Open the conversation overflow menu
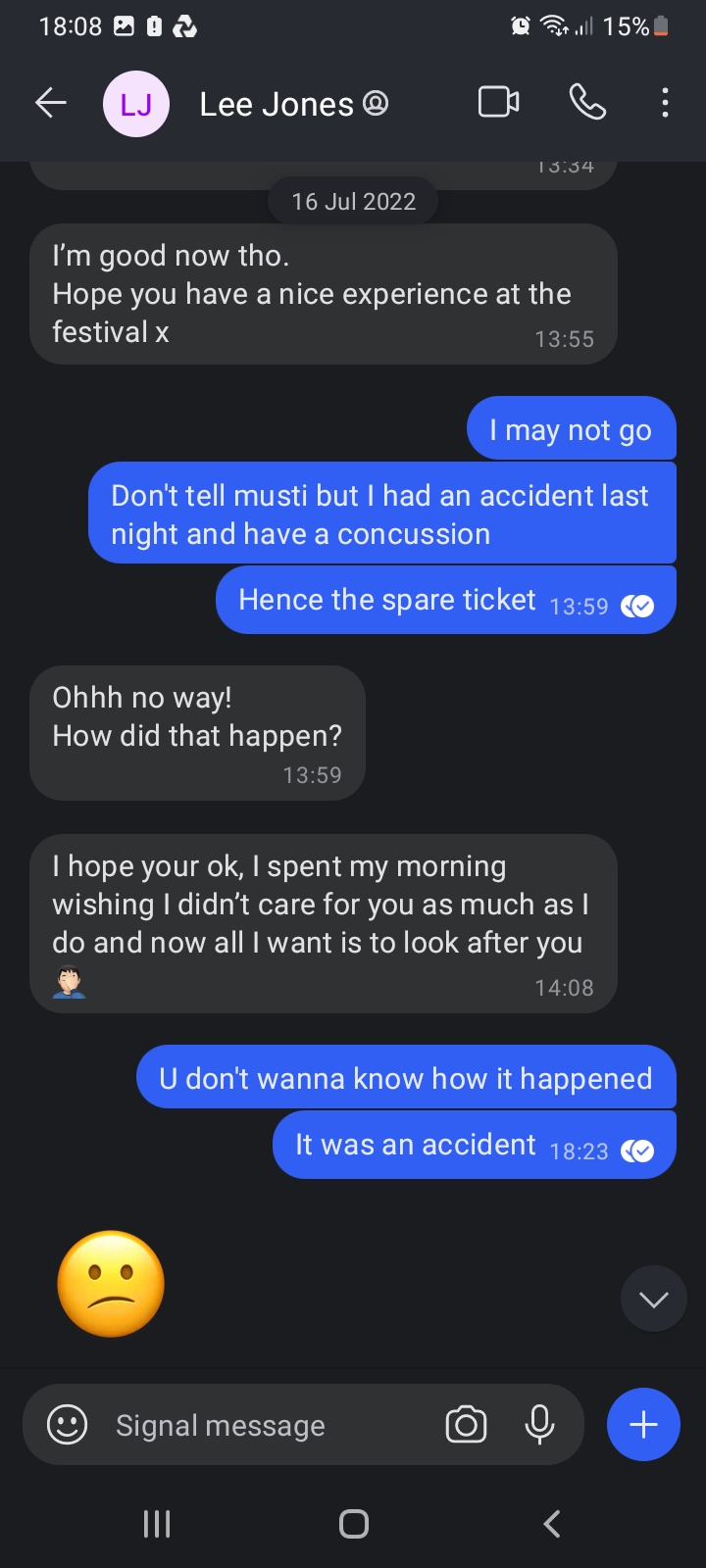This screenshot has width=706, height=1568. pyautogui.click(x=665, y=103)
